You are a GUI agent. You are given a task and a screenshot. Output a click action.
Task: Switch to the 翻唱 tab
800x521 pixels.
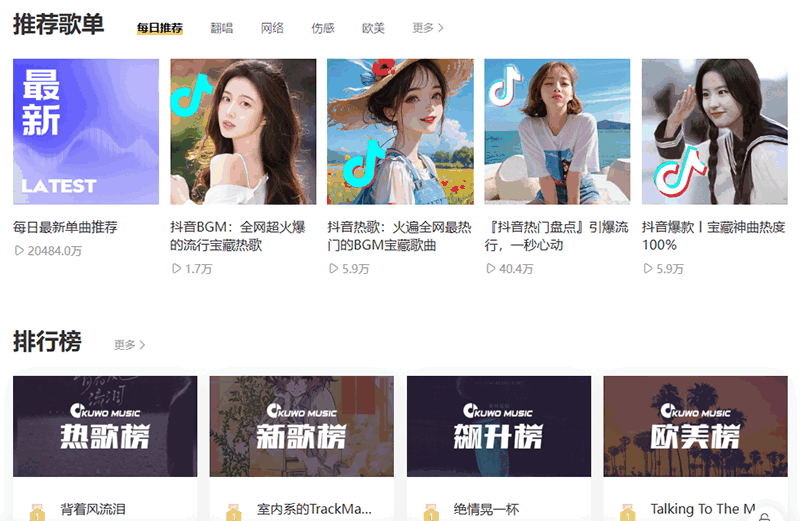click(222, 28)
